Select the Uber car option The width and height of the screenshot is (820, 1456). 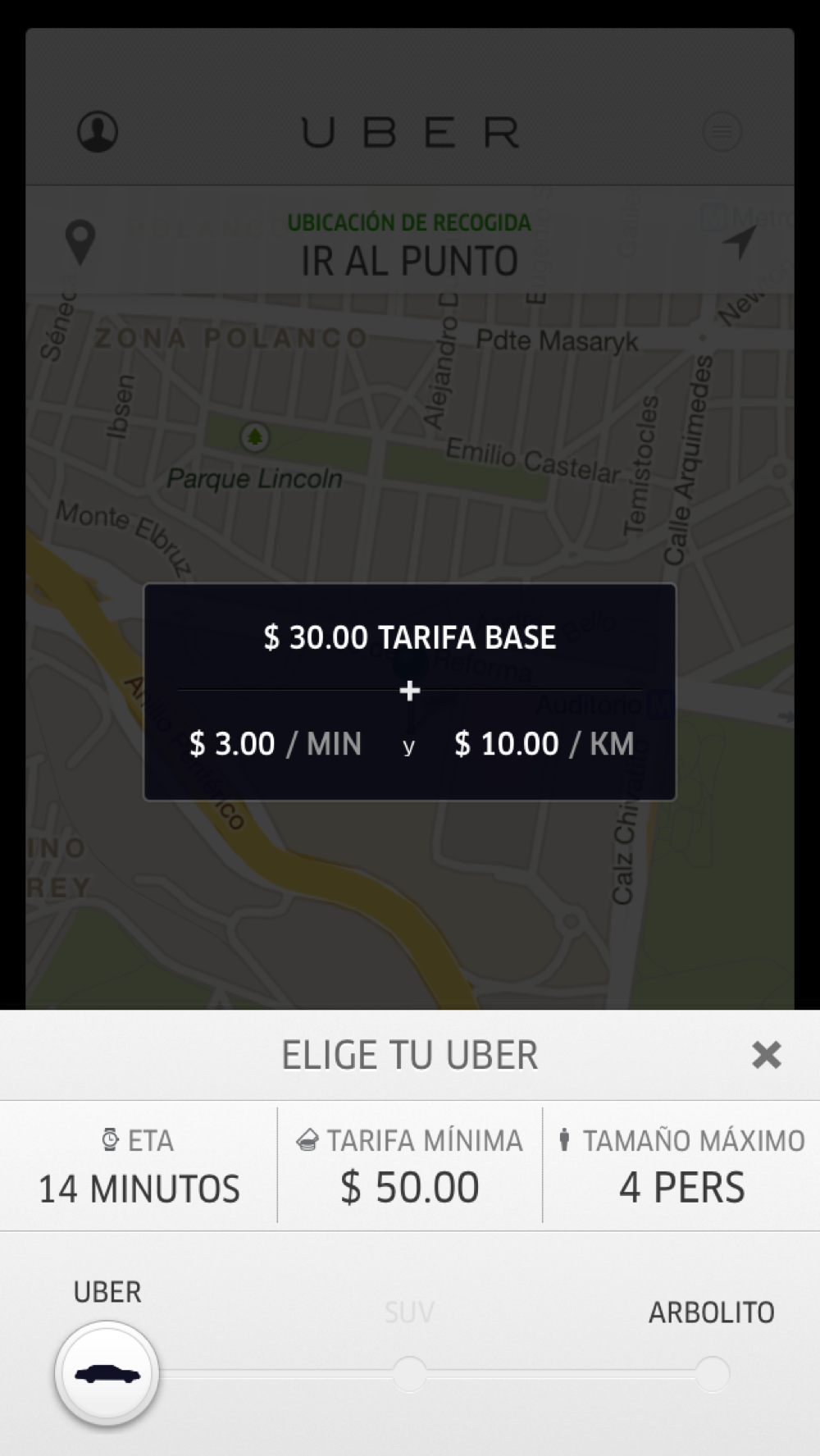tap(107, 1373)
